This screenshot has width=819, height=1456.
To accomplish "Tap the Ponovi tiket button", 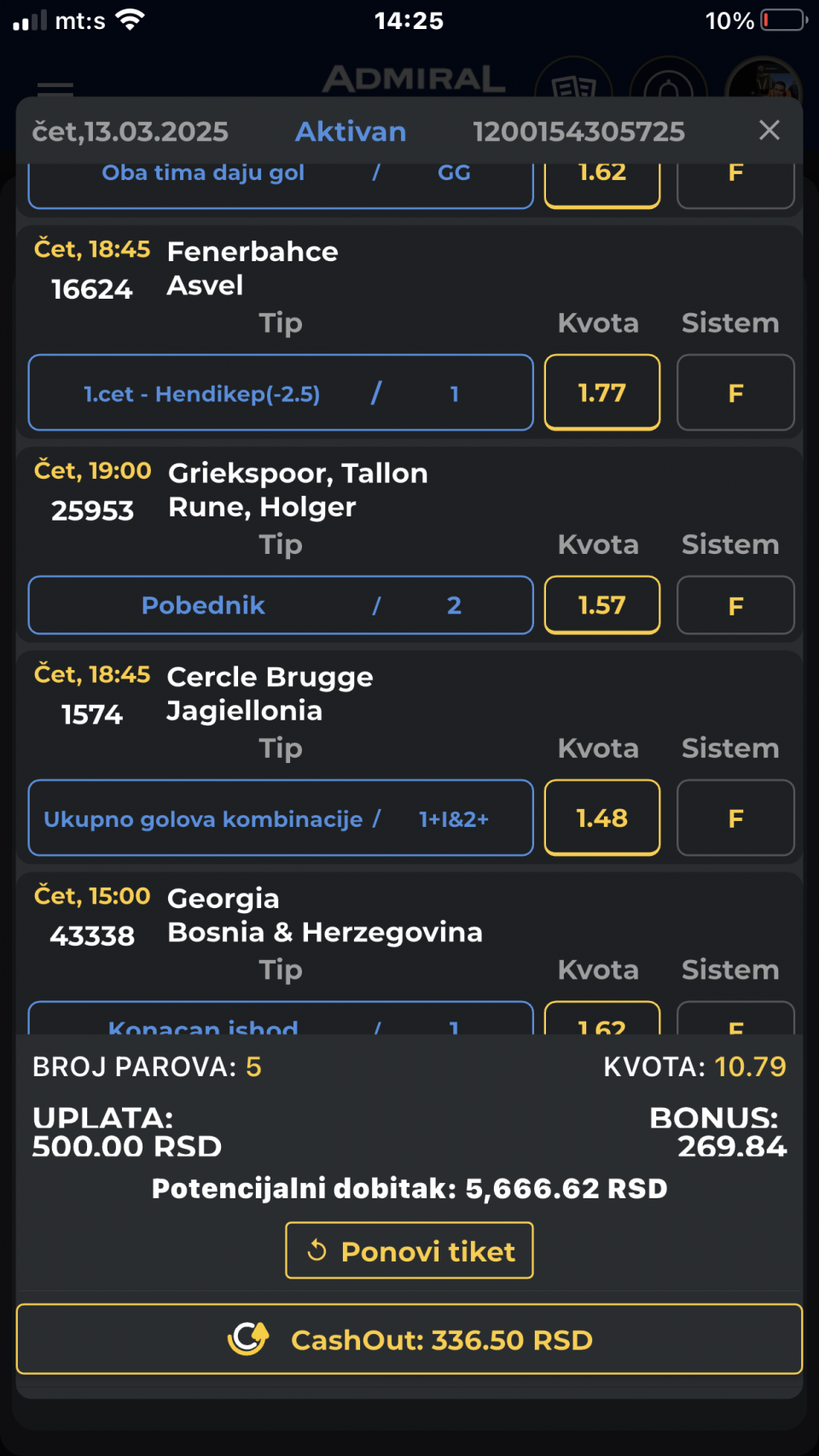I will 409,1250.
